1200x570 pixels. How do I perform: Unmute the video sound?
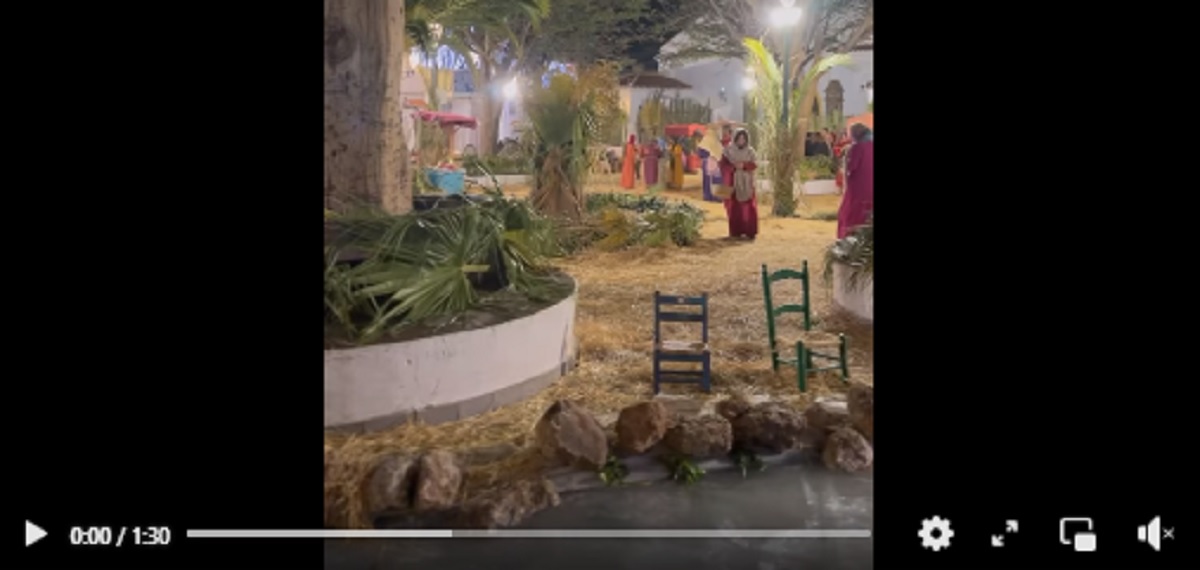pos(1155,534)
